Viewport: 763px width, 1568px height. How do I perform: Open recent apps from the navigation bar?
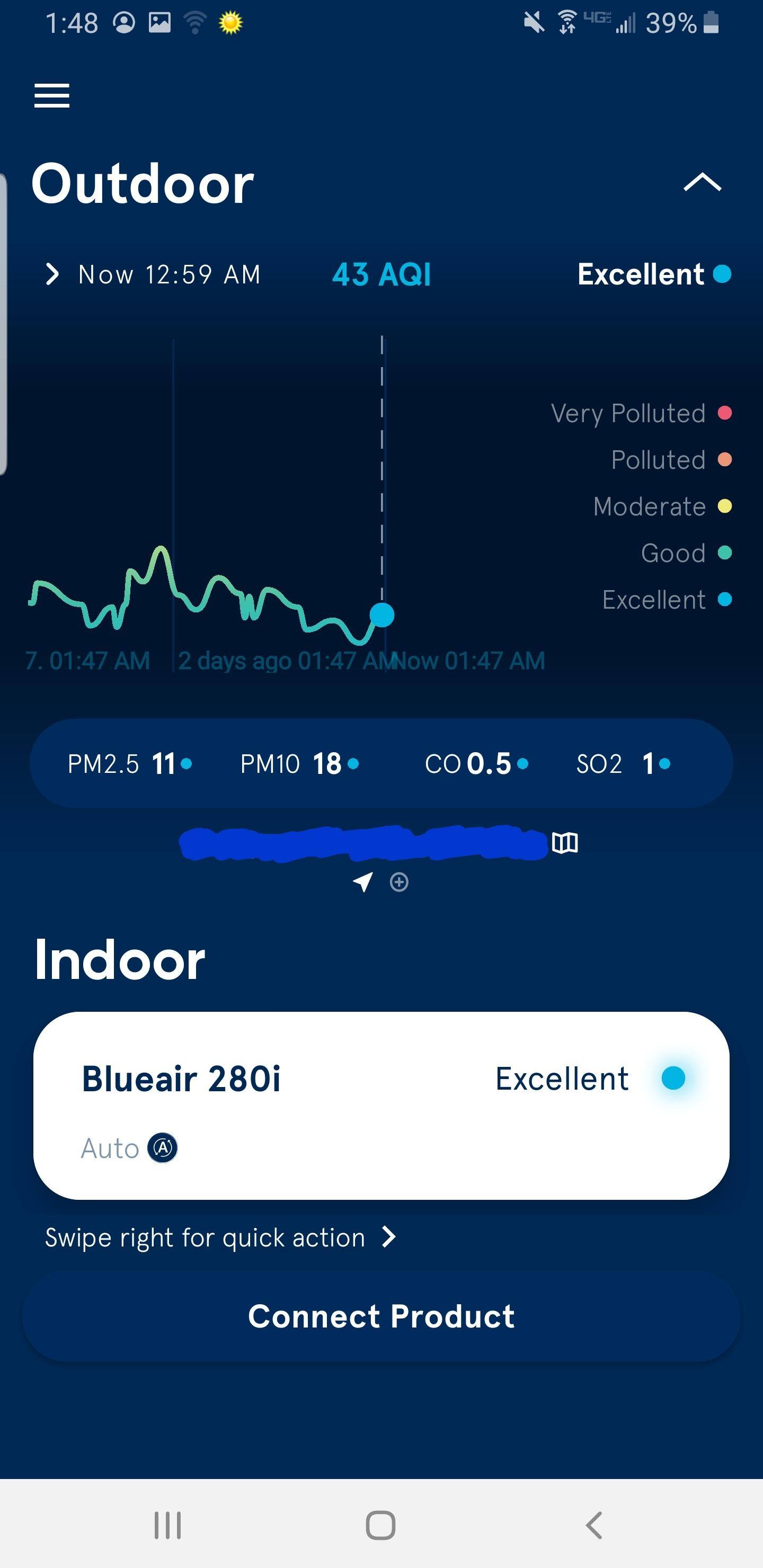click(167, 1526)
